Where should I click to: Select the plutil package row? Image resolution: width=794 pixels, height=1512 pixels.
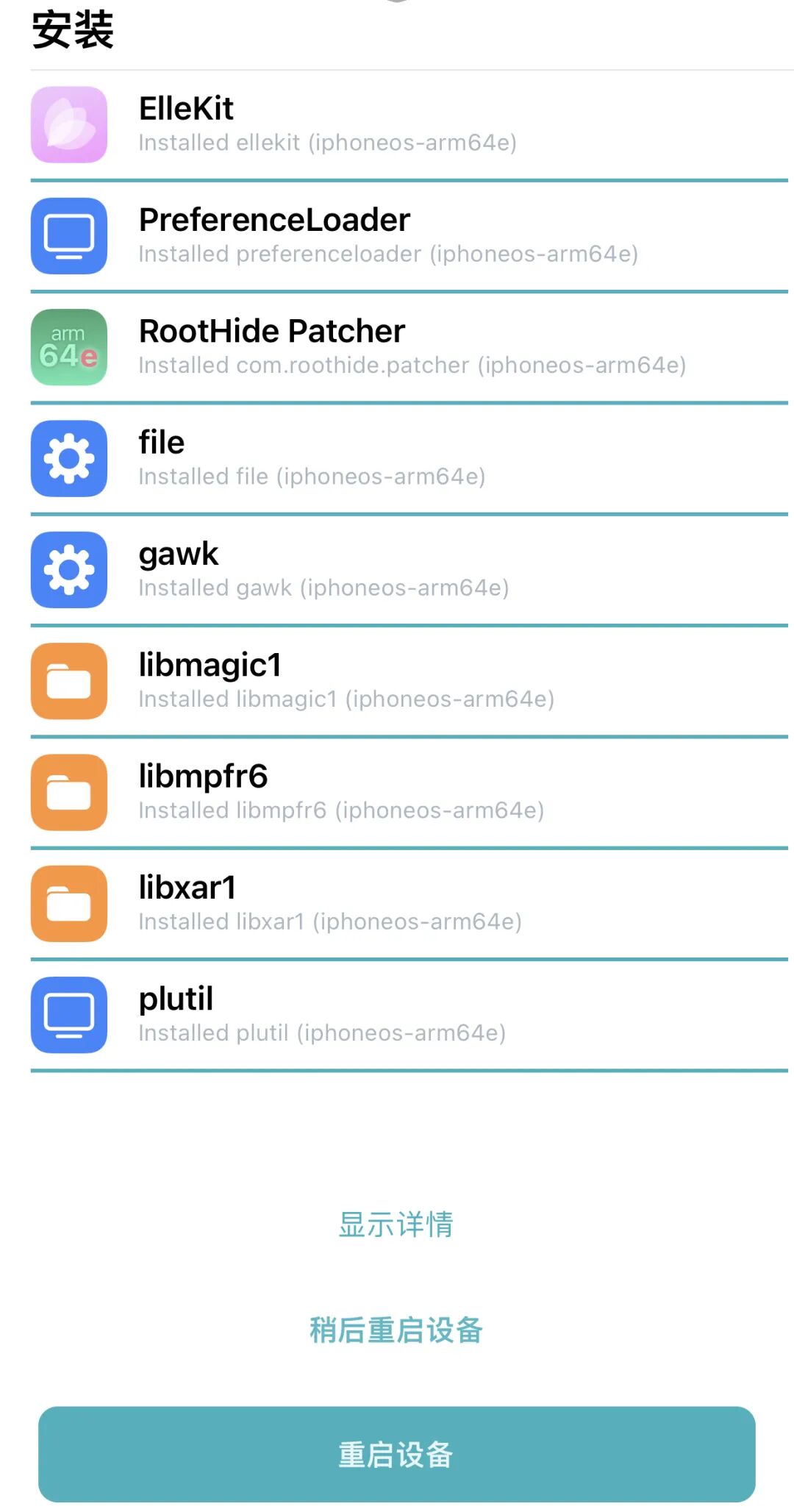tap(397, 1015)
